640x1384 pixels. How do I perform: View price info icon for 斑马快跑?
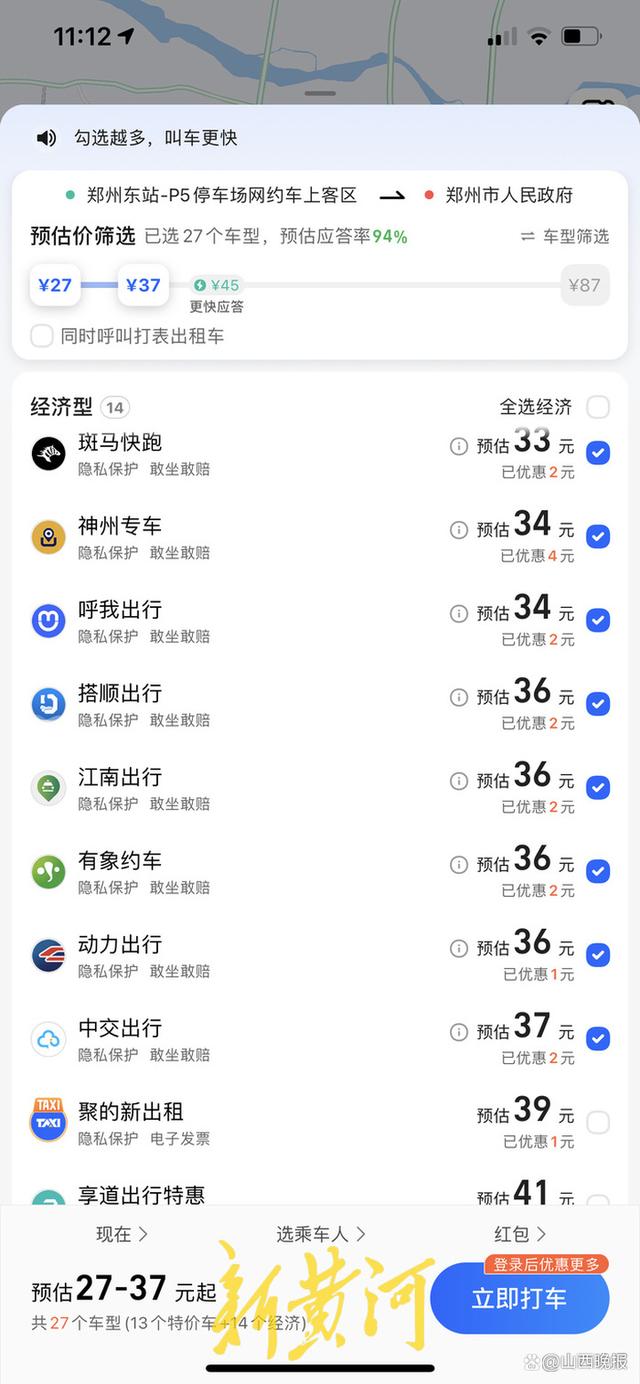(x=459, y=446)
